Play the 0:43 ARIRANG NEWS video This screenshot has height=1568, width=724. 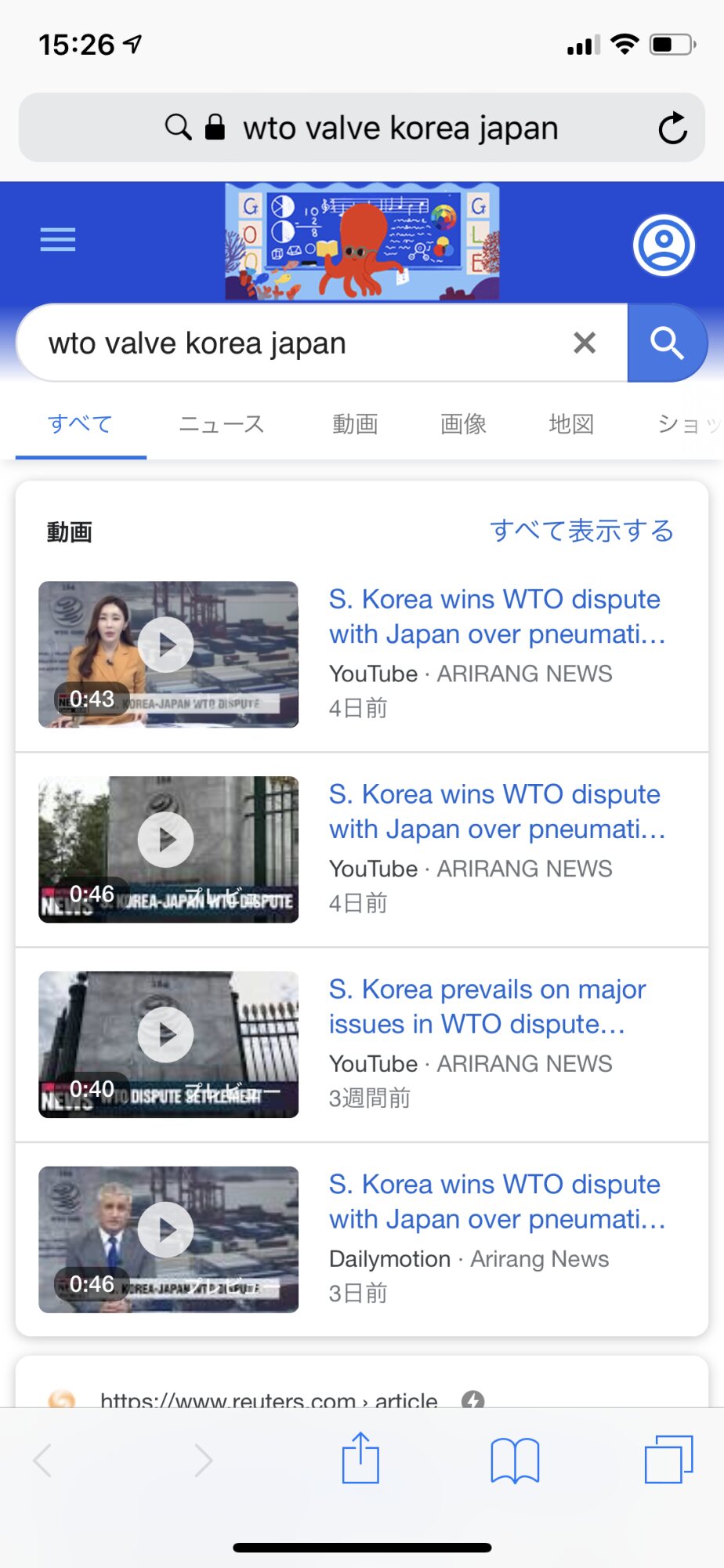(168, 654)
